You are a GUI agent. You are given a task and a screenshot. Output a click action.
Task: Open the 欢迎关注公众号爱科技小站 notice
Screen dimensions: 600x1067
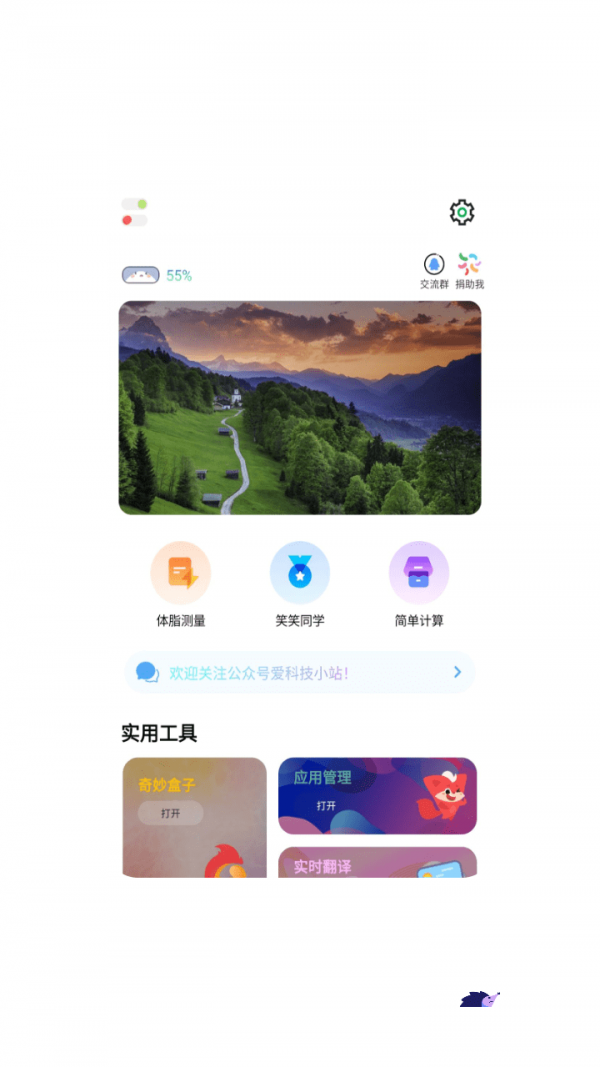pyautogui.click(x=300, y=673)
